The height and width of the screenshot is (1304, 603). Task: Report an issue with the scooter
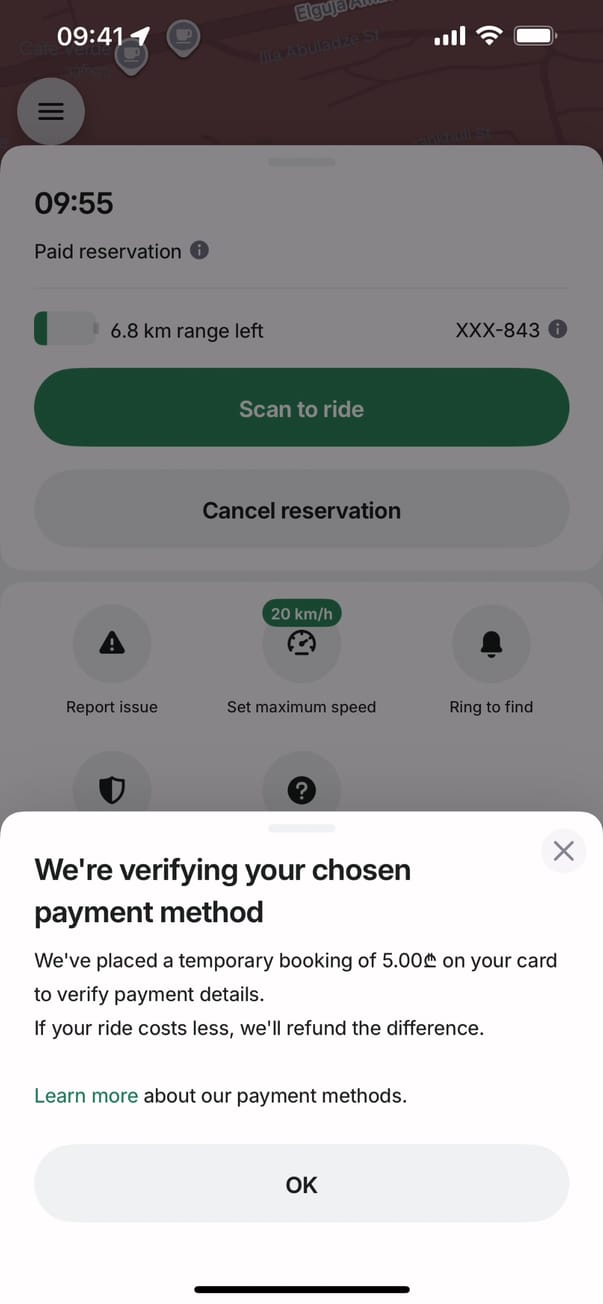112,645
